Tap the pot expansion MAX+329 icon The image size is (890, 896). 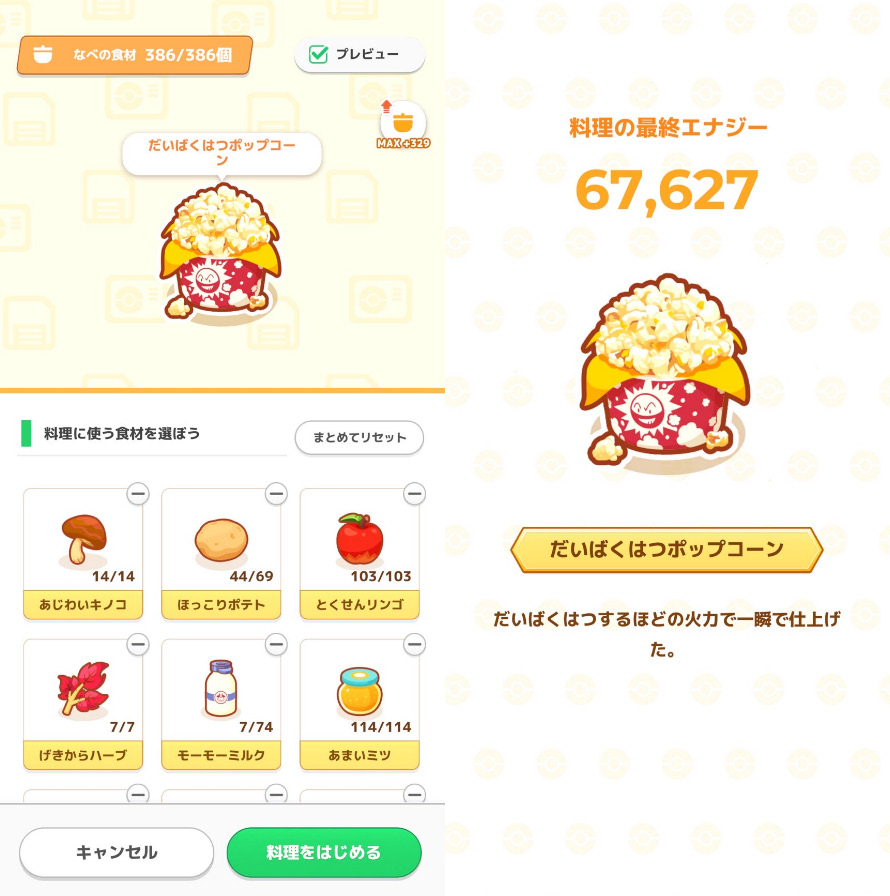click(x=403, y=123)
